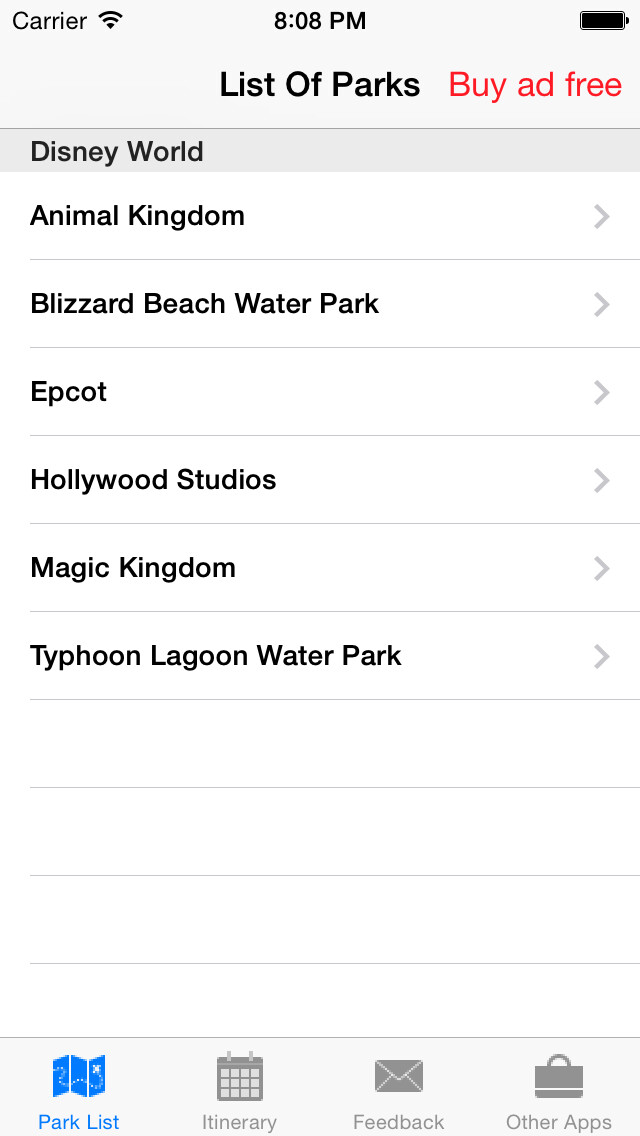Image resolution: width=640 pixels, height=1136 pixels.
Task: Select Blizzard Beach Water Park
Action: tap(320, 304)
